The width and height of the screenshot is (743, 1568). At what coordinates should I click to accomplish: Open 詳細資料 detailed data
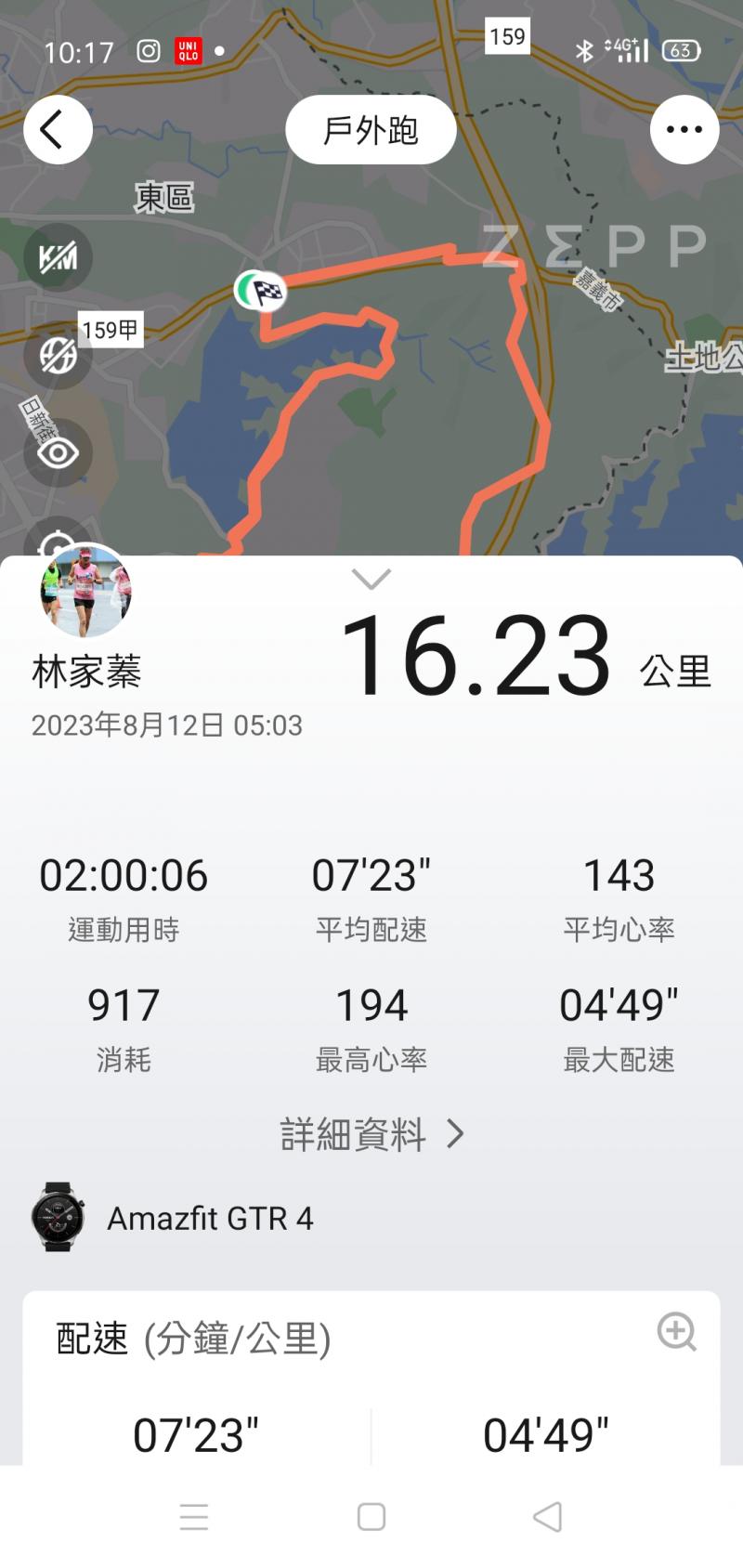point(371,1134)
